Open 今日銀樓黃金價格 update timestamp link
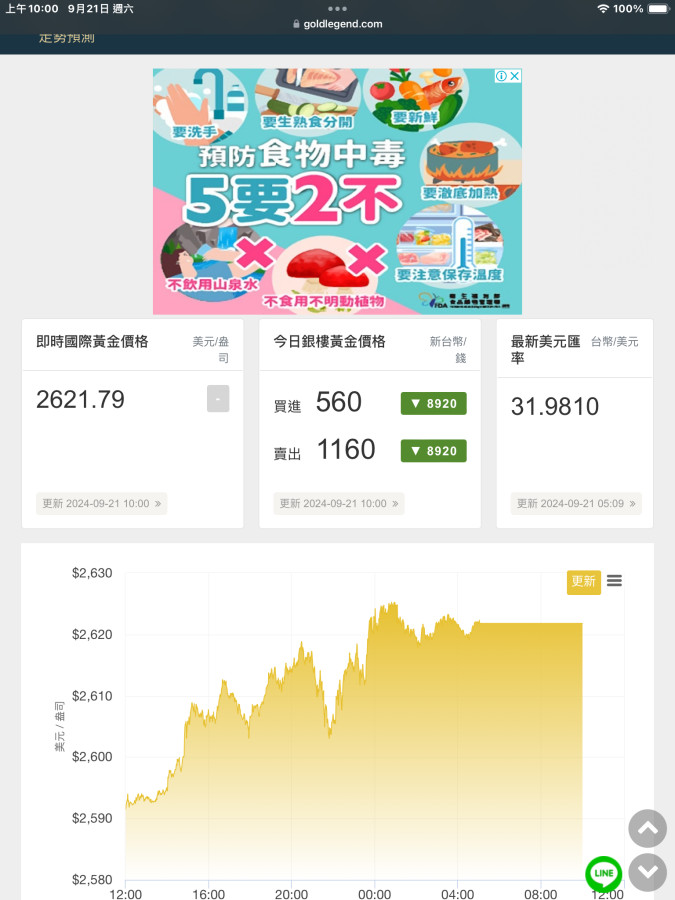Image resolution: width=675 pixels, height=900 pixels. tap(339, 504)
